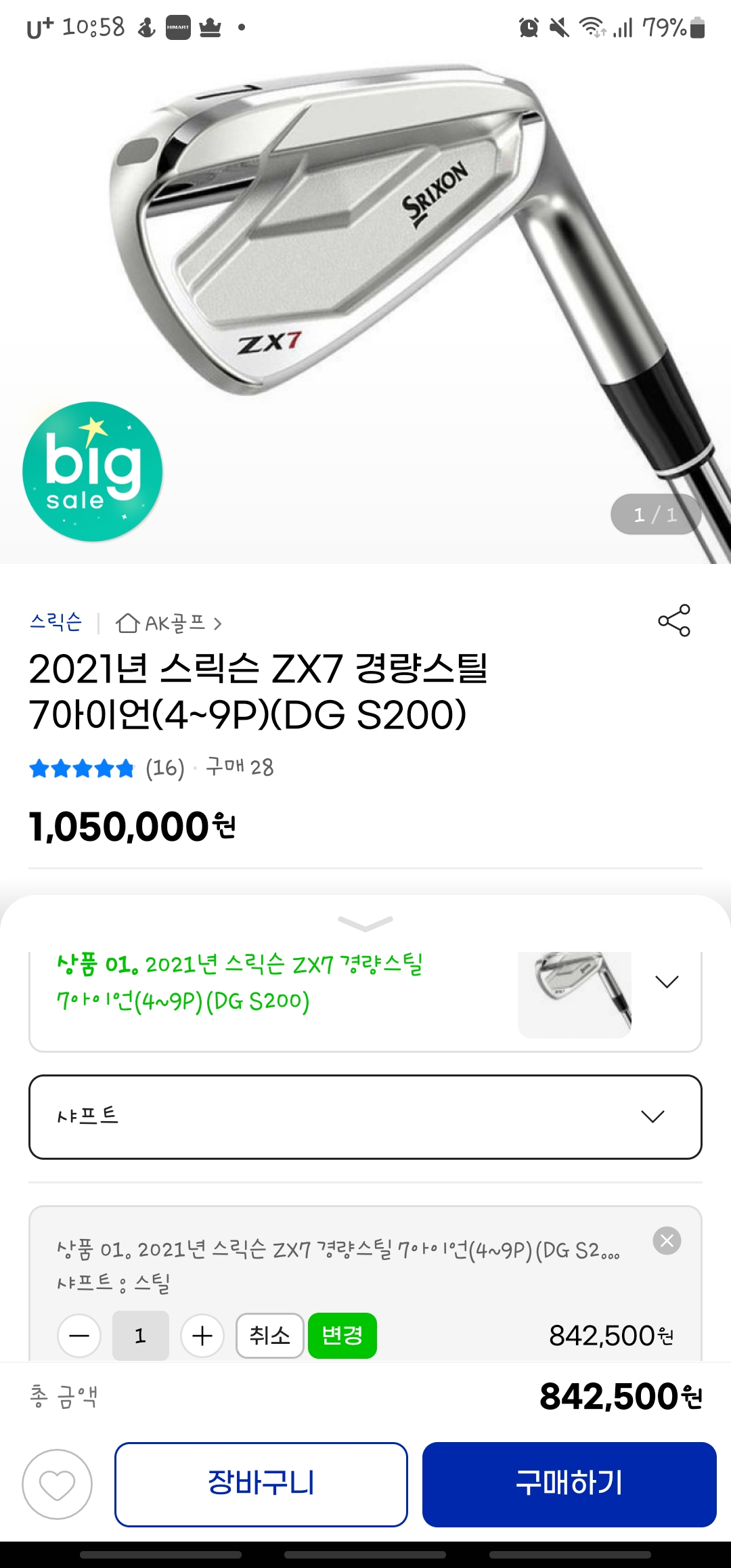Apply quantity with 변경 button

click(x=342, y=1336)
